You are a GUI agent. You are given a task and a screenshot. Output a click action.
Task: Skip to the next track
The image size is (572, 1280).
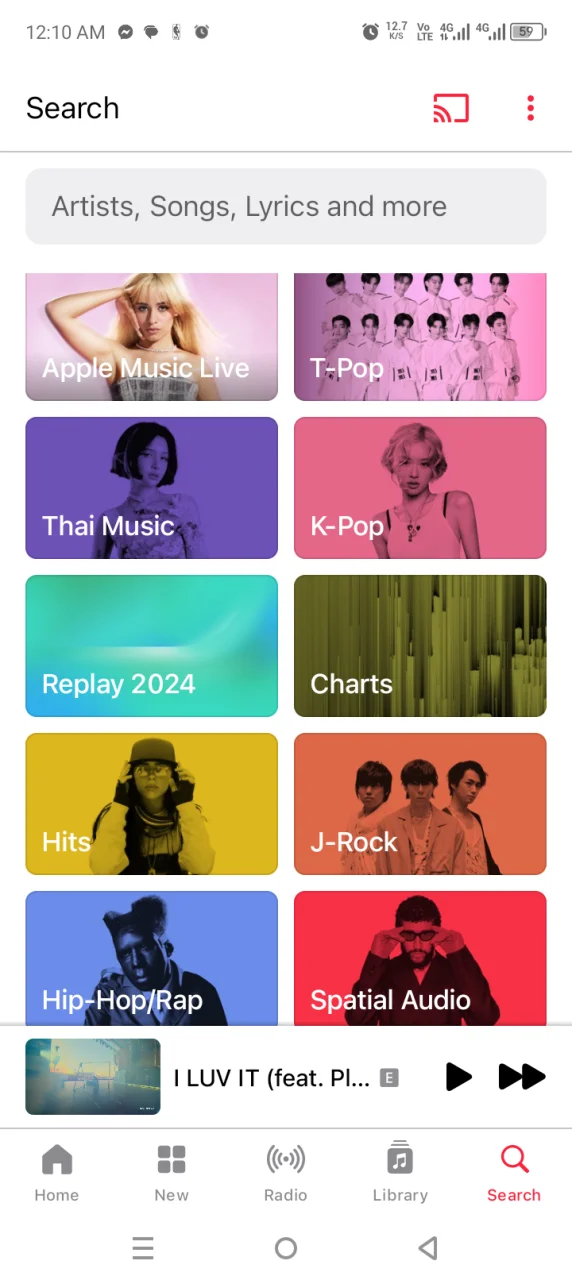(x=521, y=1077)
